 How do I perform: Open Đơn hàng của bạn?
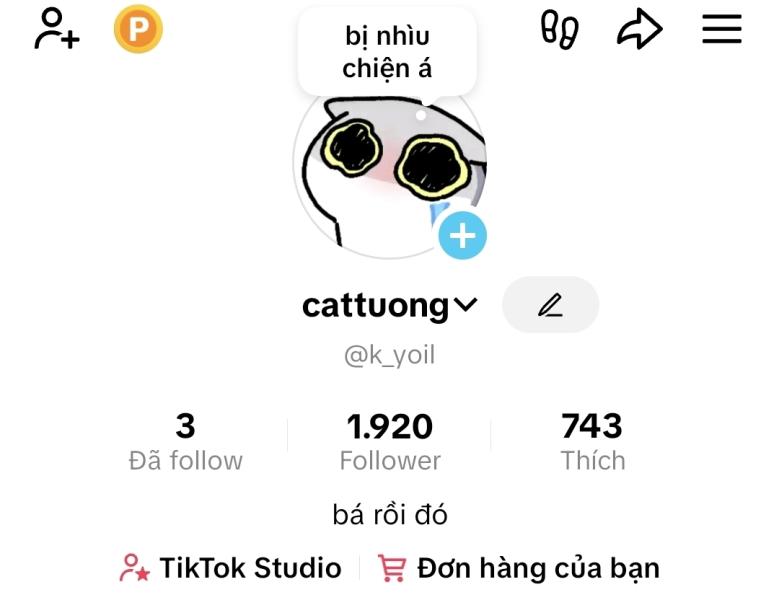pyautogui.click(x=519, y=569)
